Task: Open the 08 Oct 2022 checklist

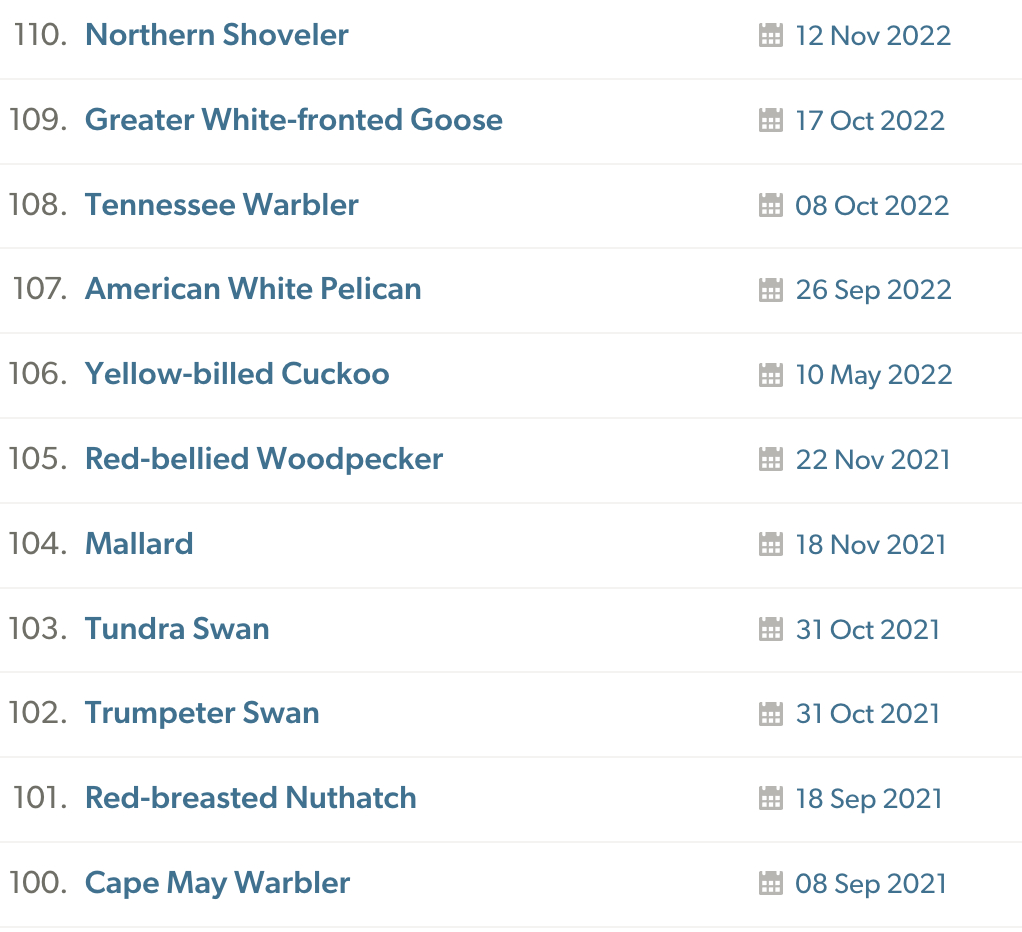Action: click(871, 206)
